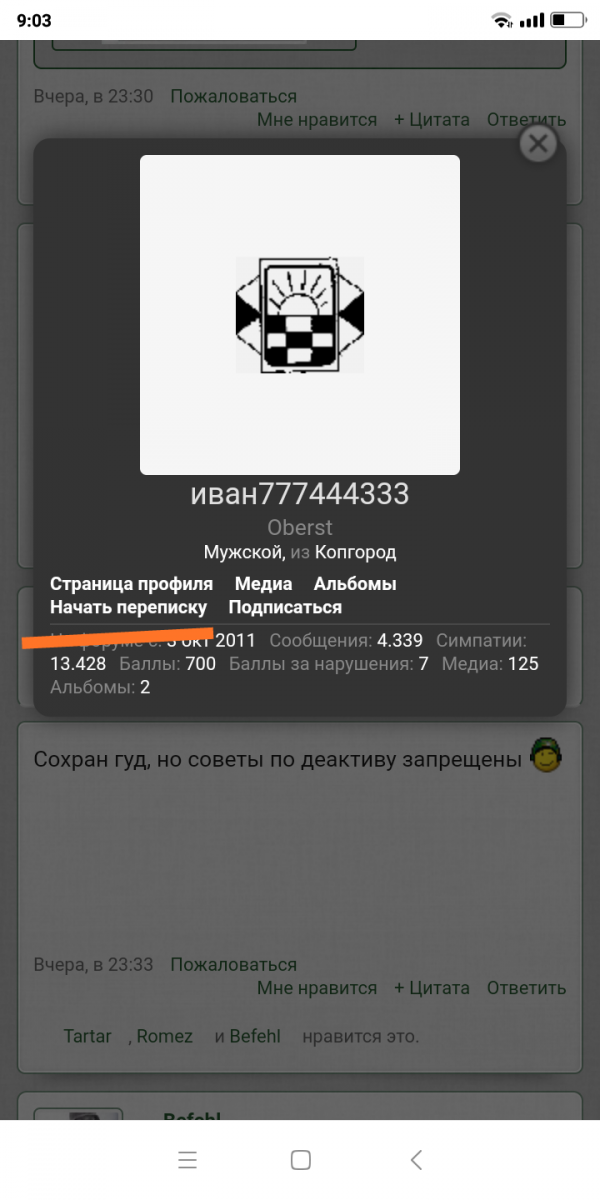
Task: Open the Сообщения count 4.339
Action: (x=400, y=640)
